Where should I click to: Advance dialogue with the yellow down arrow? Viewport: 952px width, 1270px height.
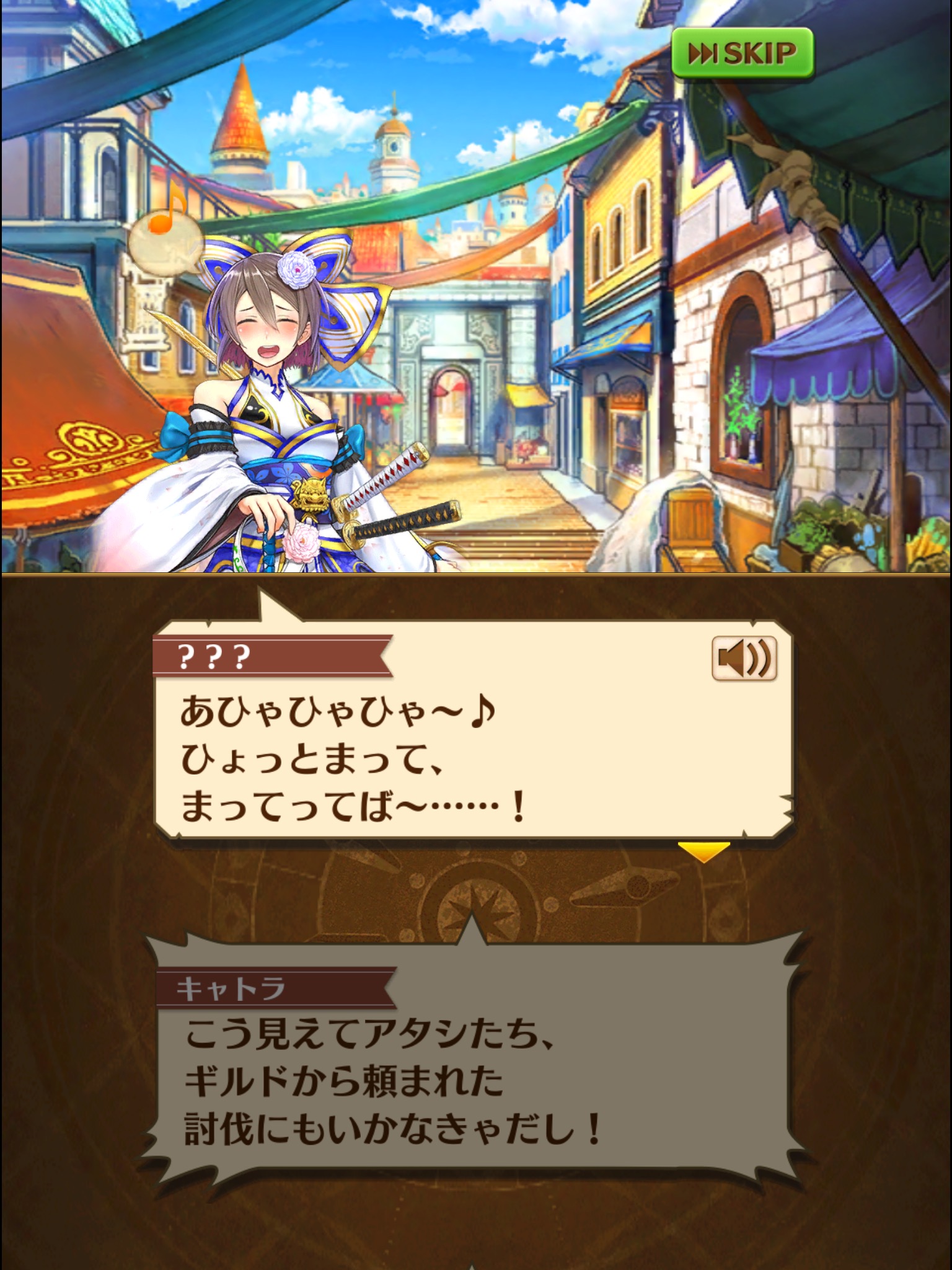click(703, 852)
